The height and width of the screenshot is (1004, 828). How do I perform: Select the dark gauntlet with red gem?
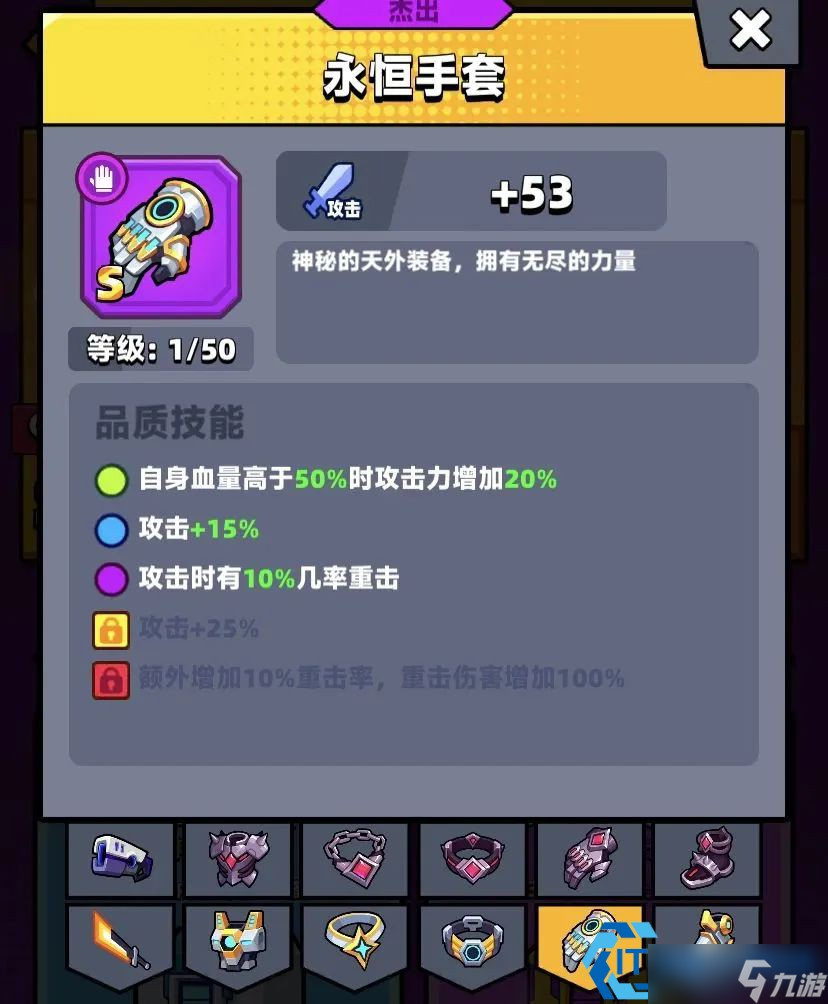pos(590,857)
